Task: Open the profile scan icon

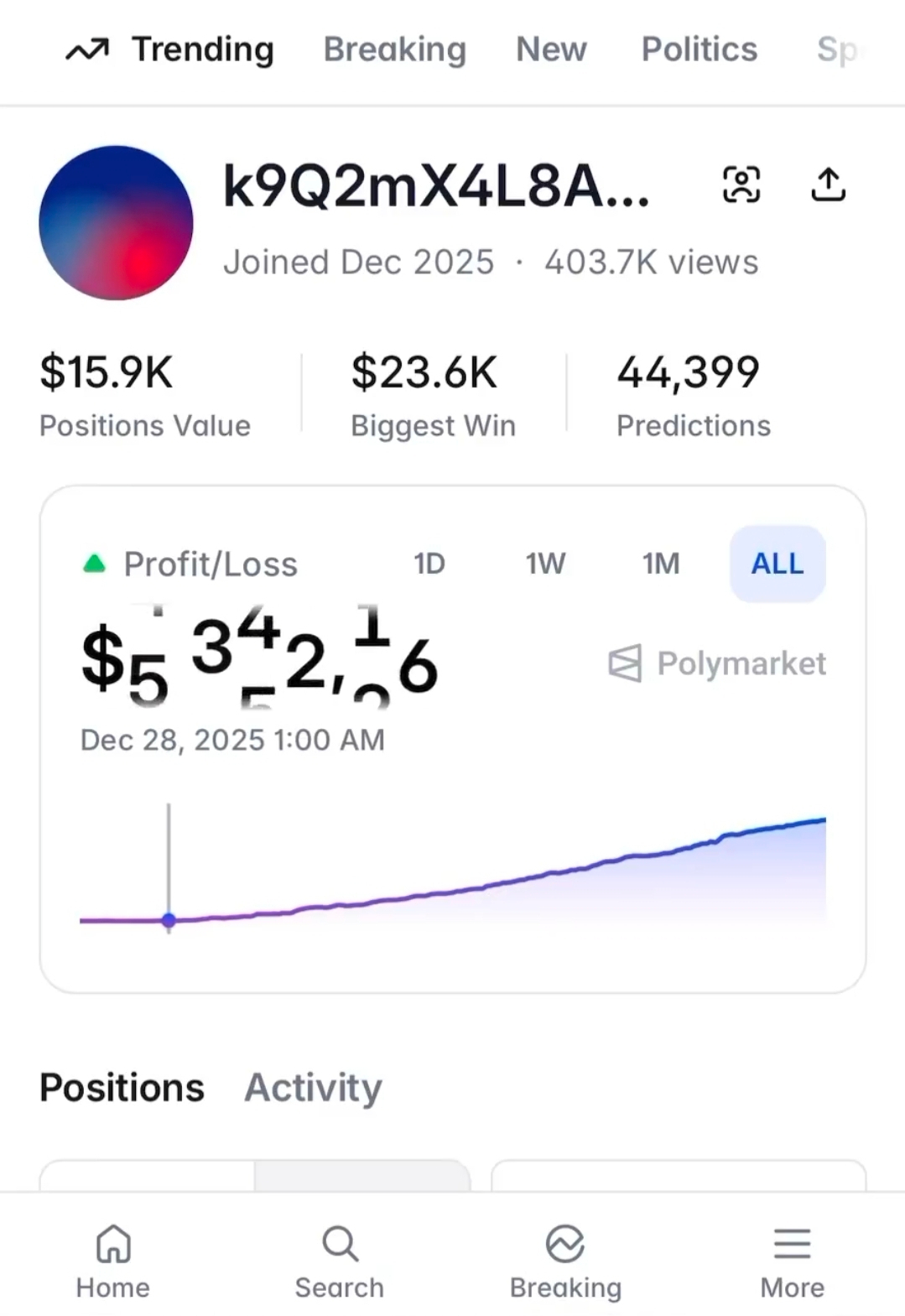Action: (x=741, y=185)
